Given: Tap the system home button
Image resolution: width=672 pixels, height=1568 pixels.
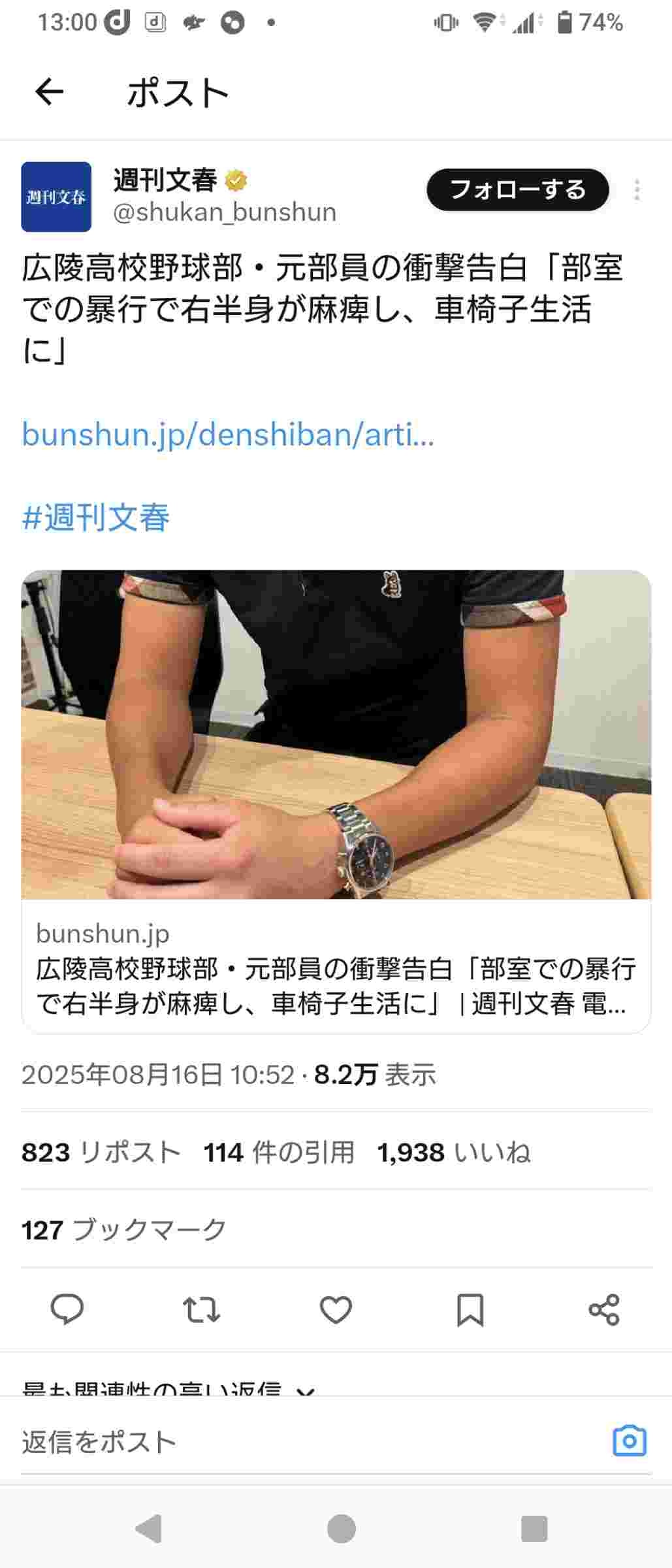Looking at the screenshot, I should click(x=342, y=1529).
